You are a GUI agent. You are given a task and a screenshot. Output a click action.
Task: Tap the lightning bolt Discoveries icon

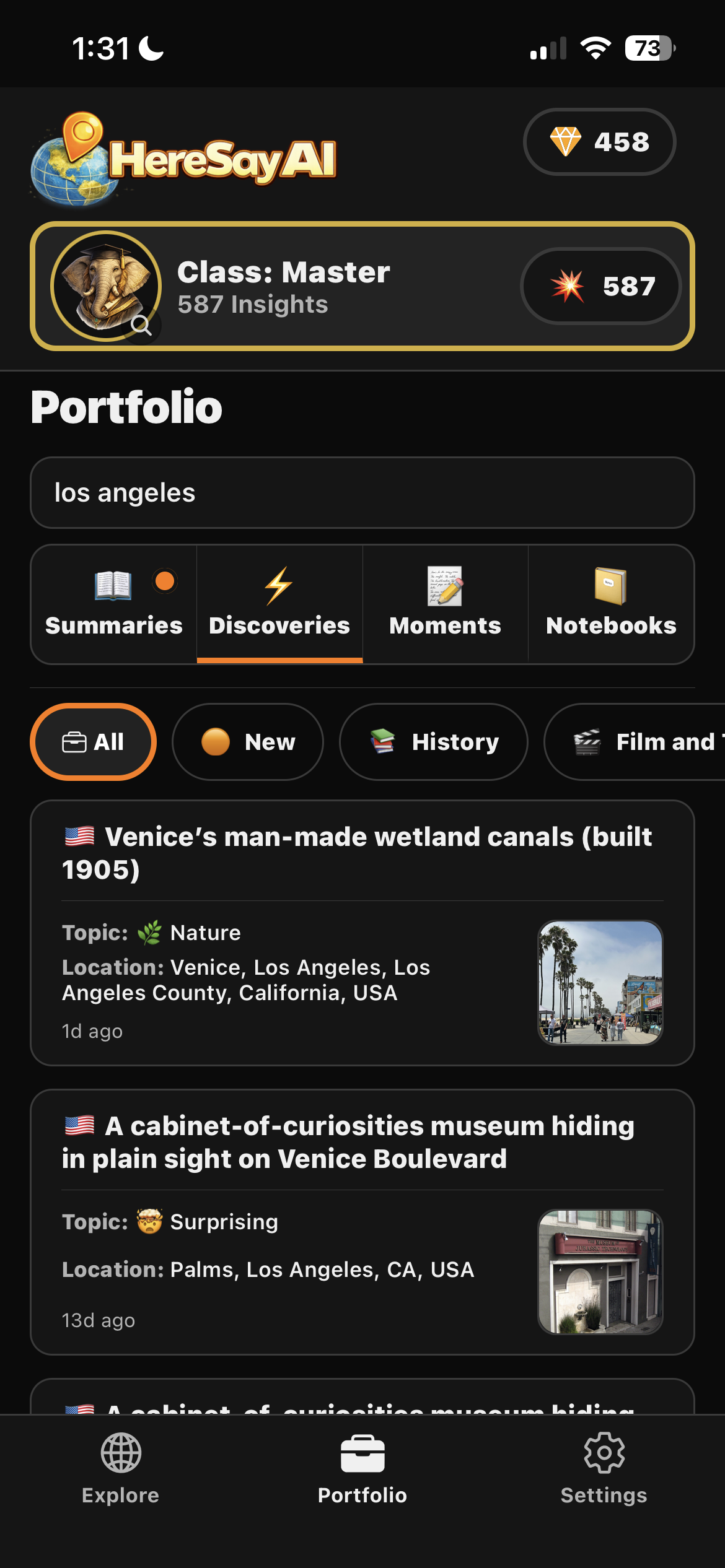point(278,585)
